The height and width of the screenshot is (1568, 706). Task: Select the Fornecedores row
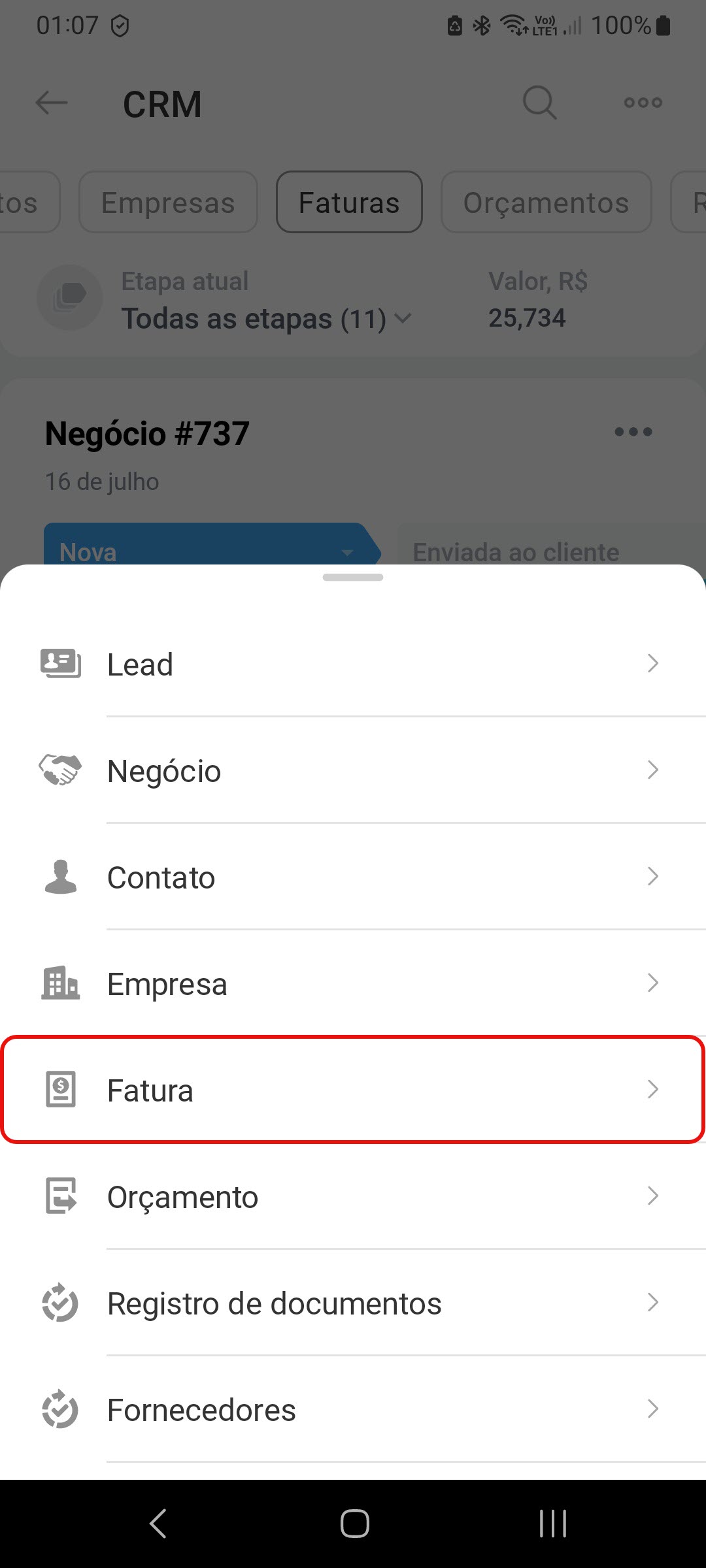(353, 1409)
